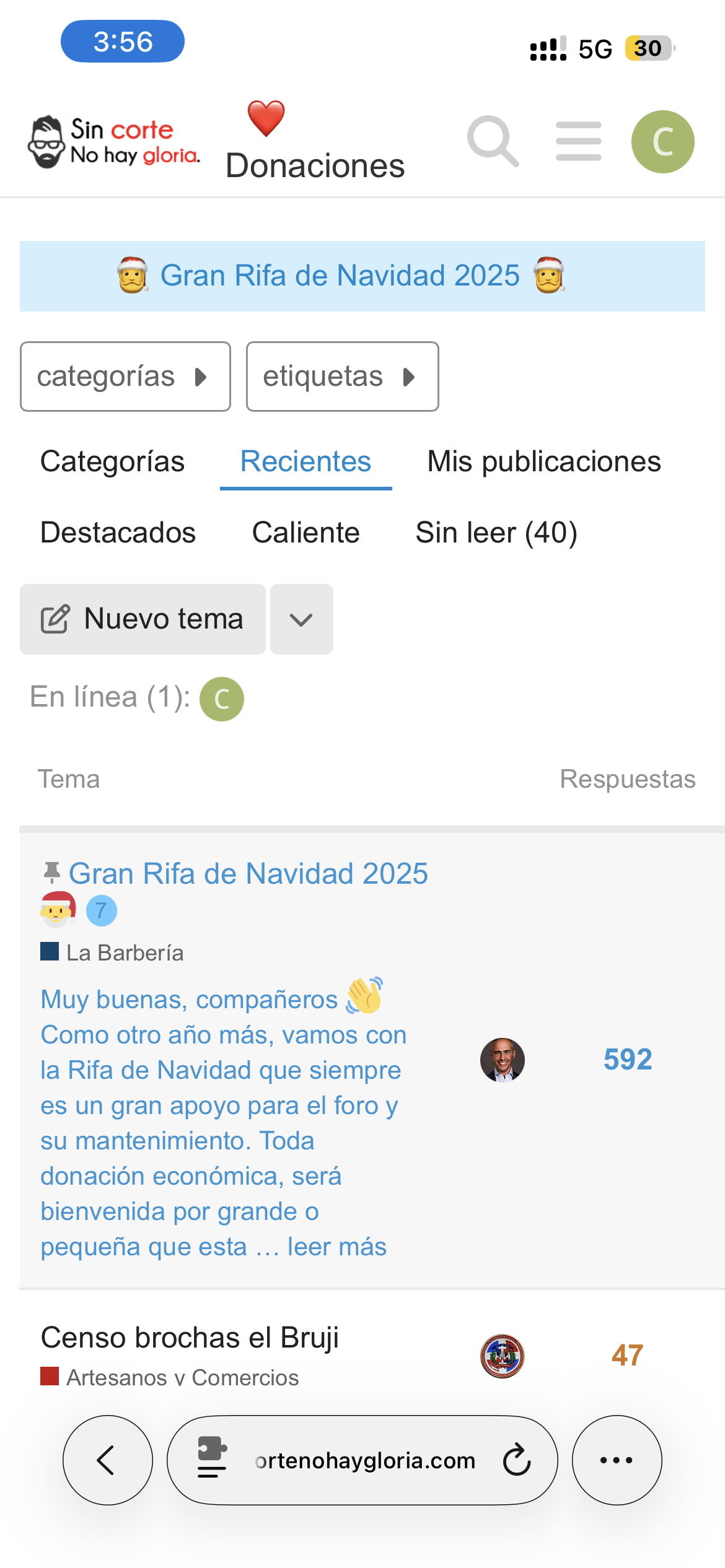Reload the page in the address bar
Viewport: 725px width, 1568px height.
516,1460
